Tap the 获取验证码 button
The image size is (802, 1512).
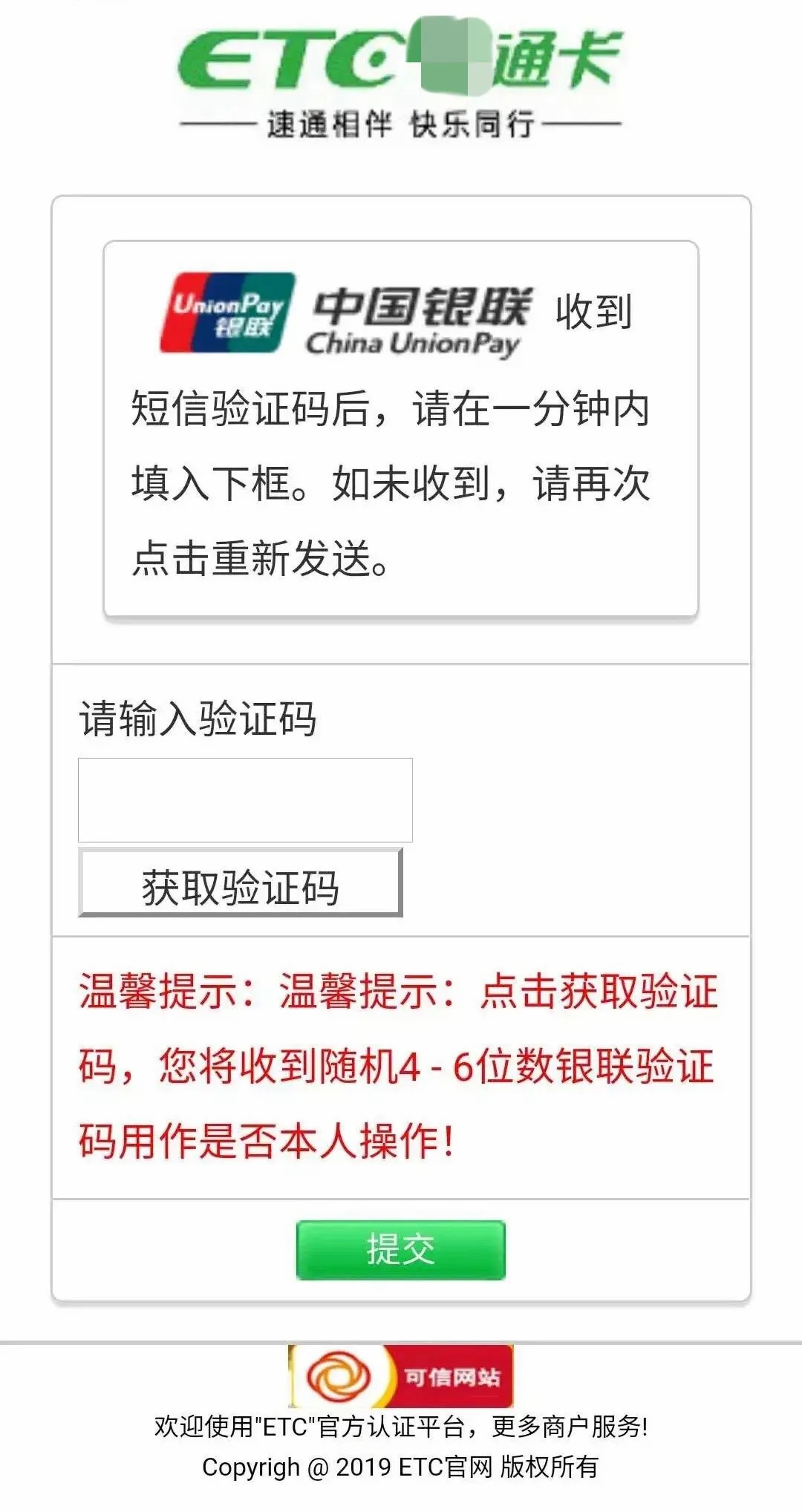[x=241, y=884]
